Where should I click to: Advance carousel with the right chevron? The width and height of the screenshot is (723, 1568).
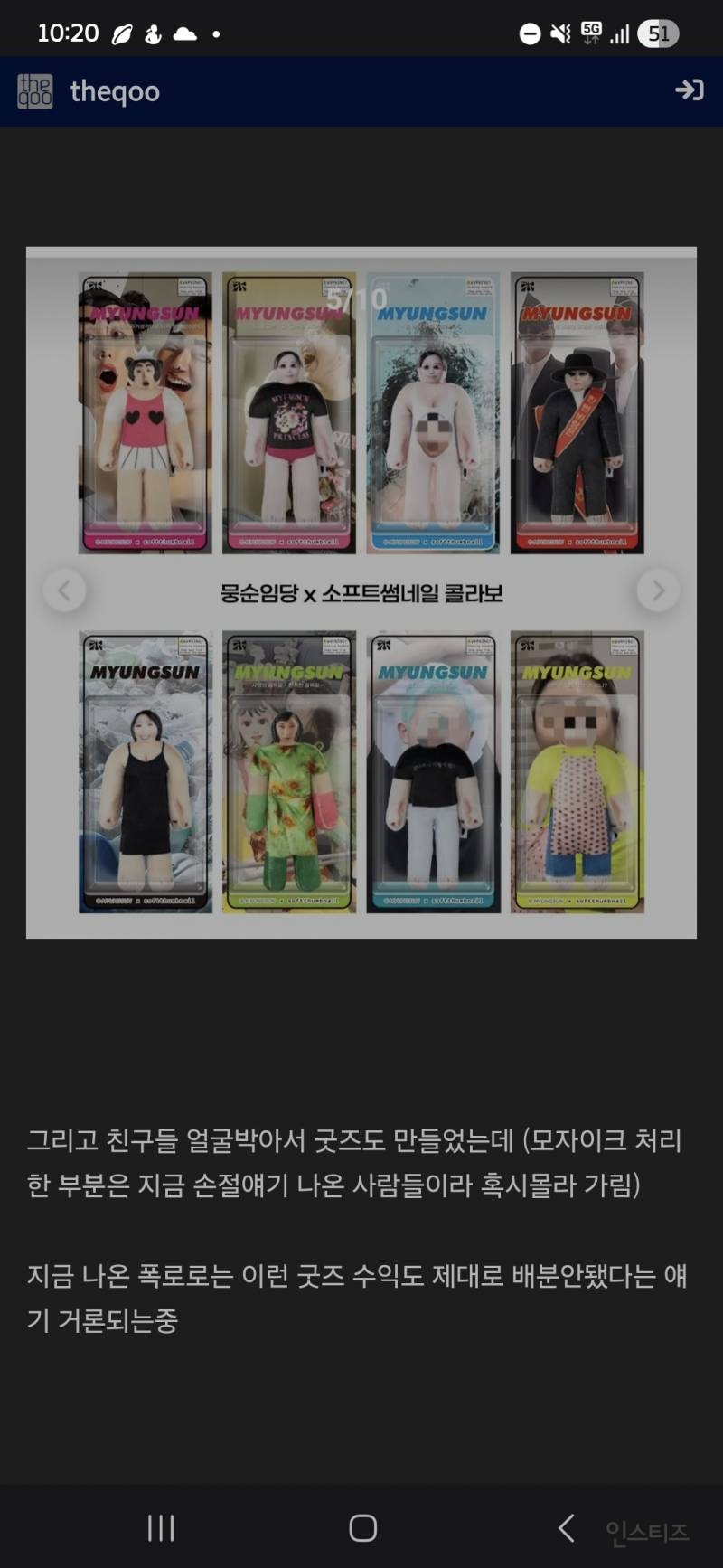tap(659, 590)
